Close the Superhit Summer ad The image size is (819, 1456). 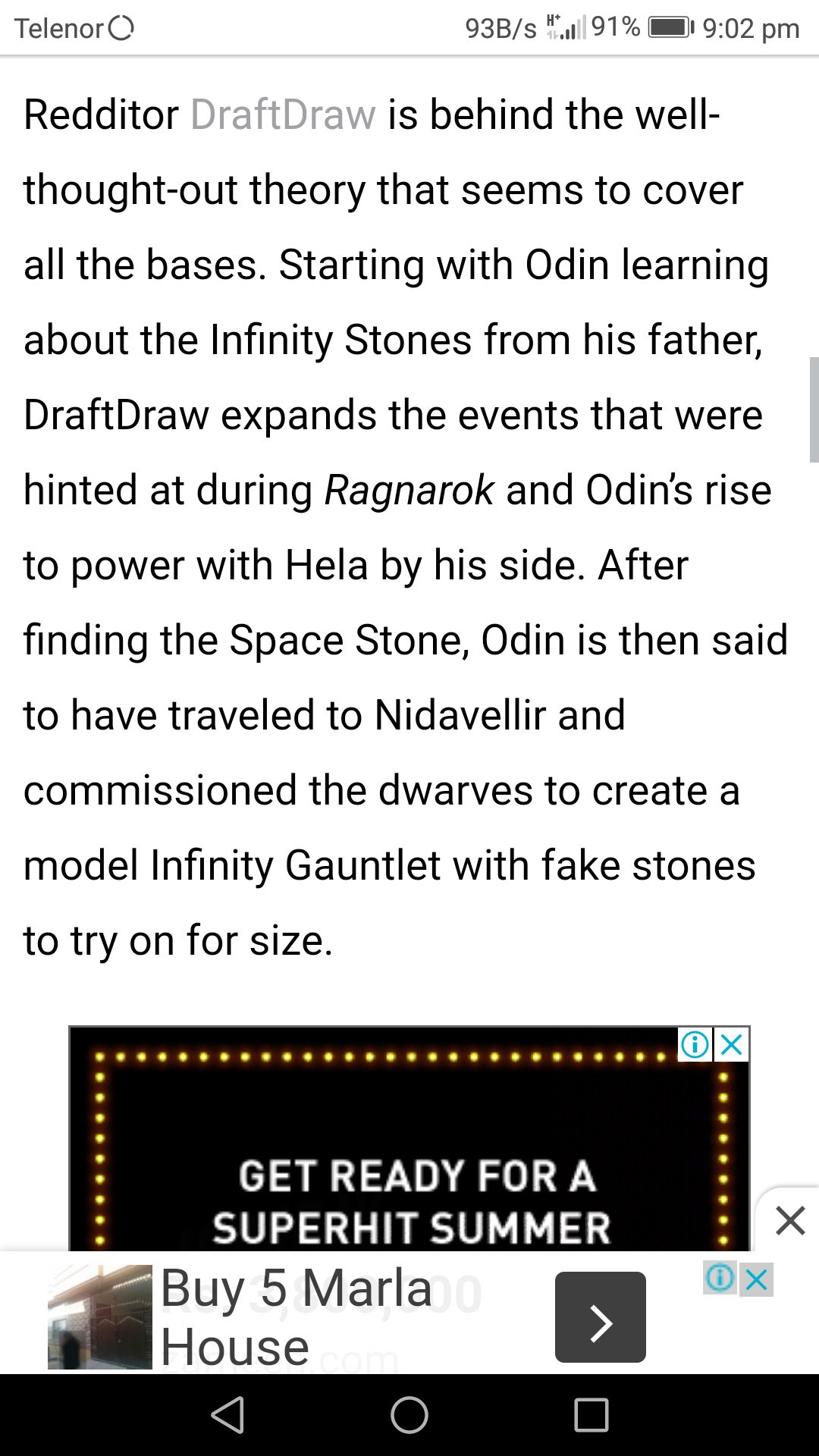pyautogui.click(x=732, y=1045)
